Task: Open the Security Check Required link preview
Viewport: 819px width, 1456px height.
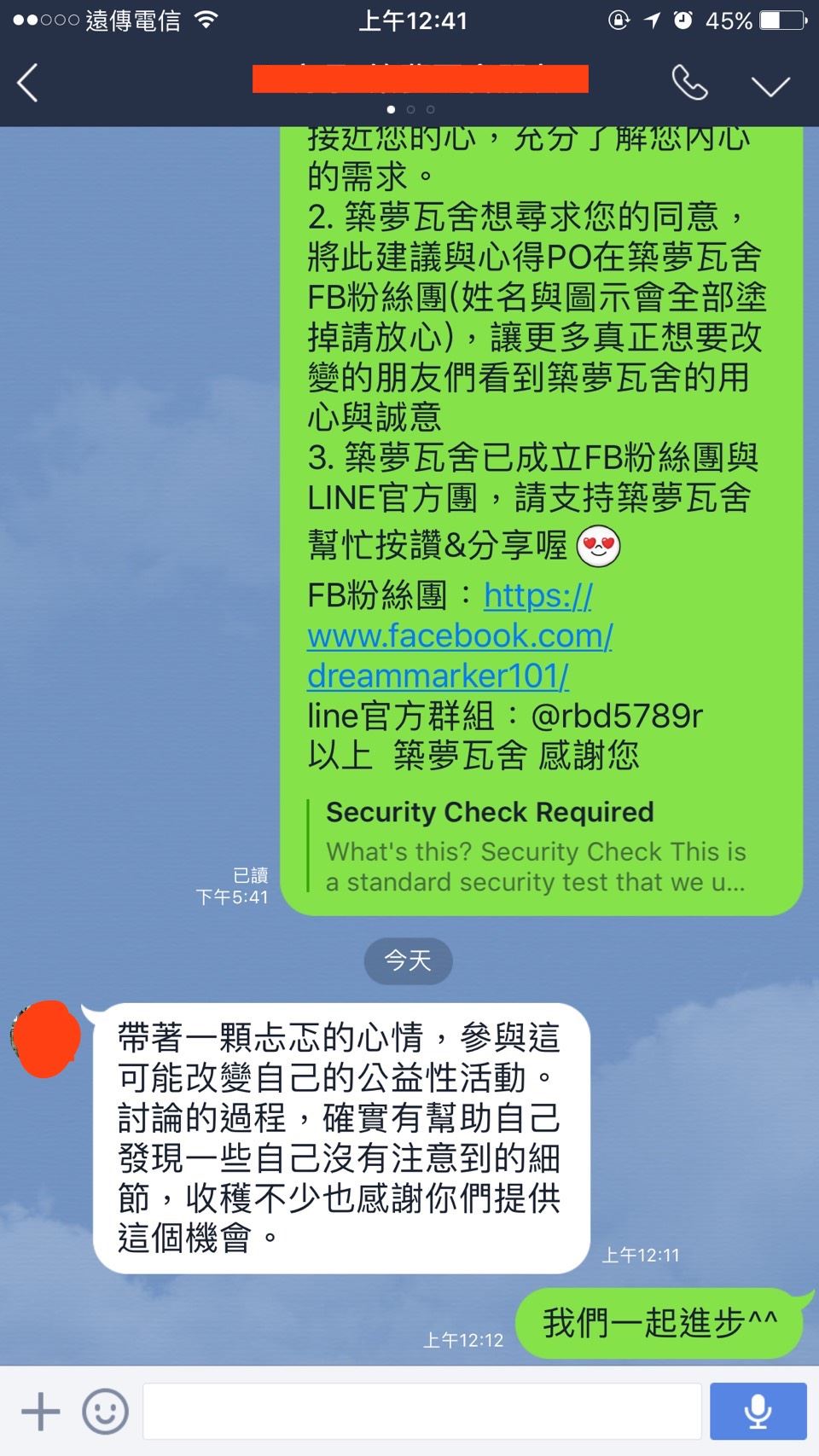Action: (536, 846)
